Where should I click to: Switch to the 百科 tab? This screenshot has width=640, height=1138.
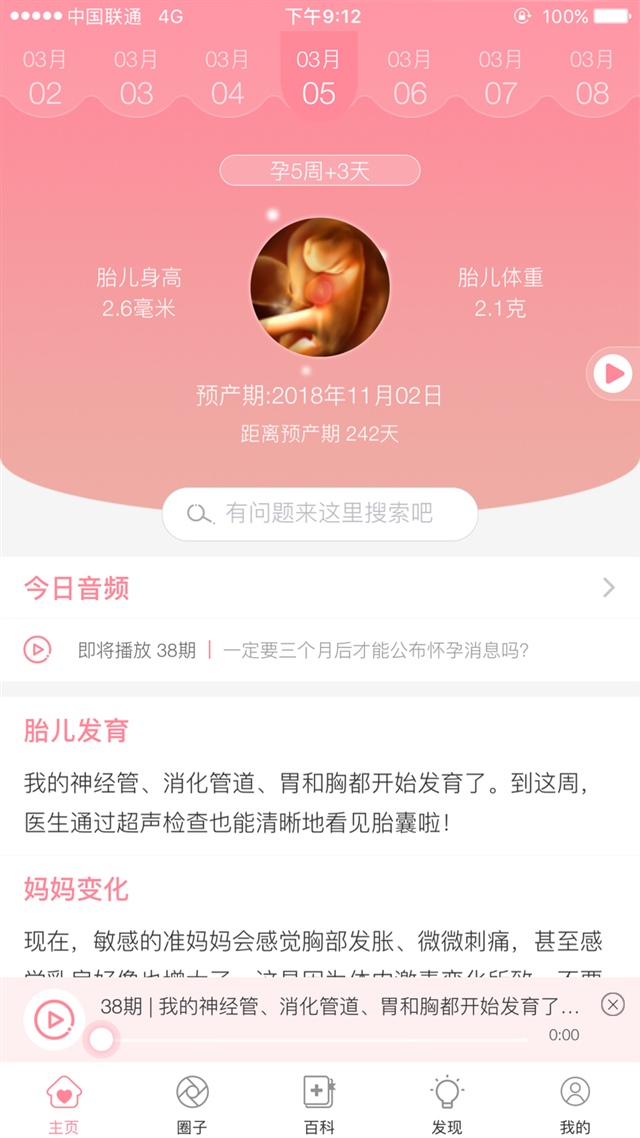(x=319, y=1103)
